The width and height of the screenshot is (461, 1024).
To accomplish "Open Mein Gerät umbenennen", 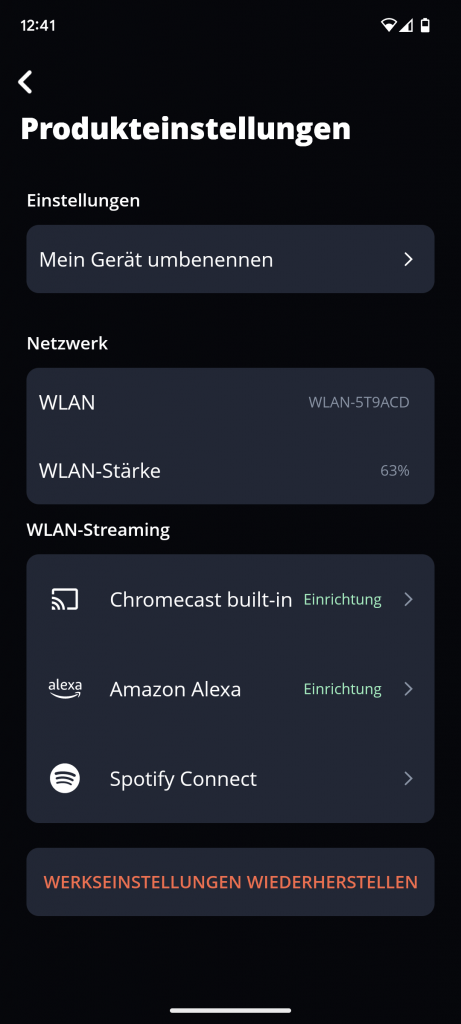I will (x=230, y=259).
